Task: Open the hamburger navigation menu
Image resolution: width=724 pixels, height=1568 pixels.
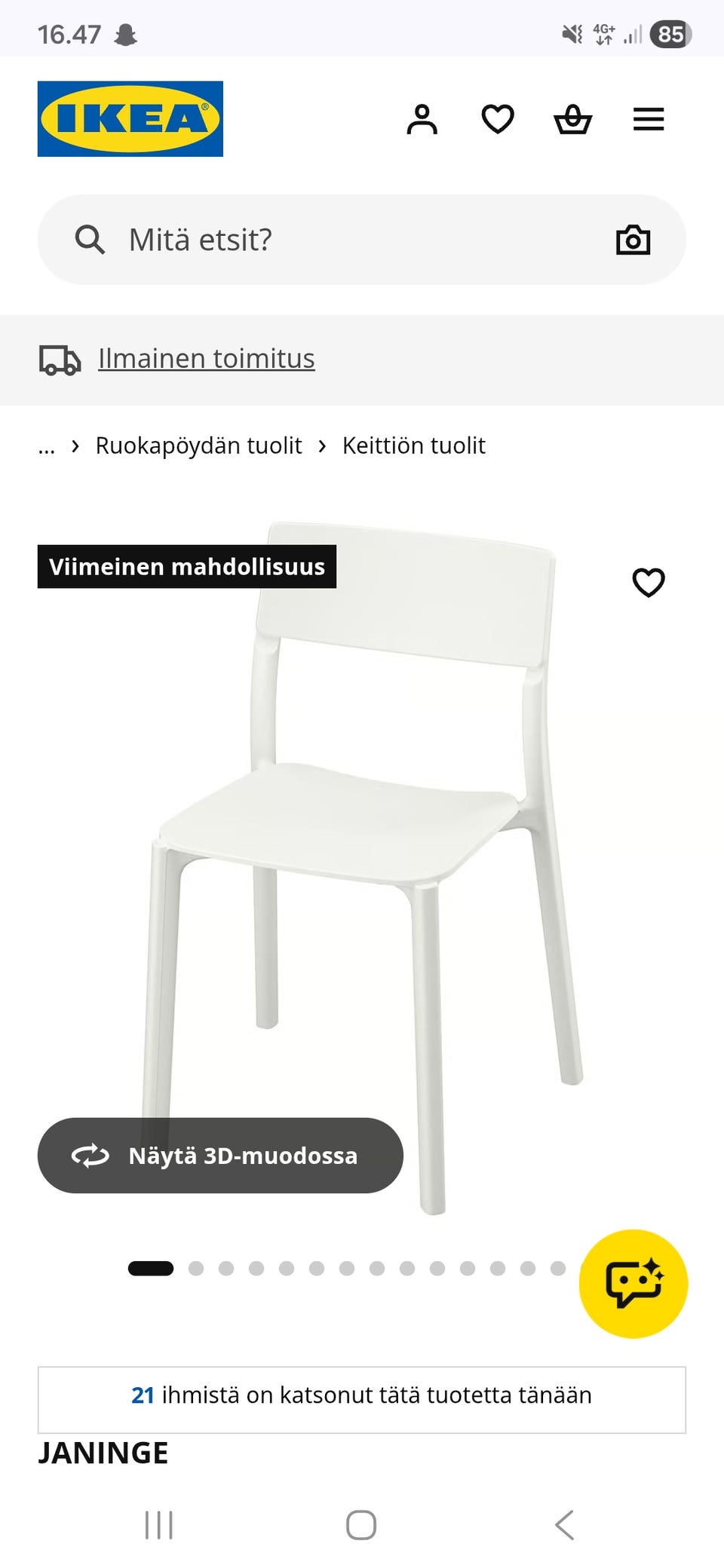Action: pos(648,118)
